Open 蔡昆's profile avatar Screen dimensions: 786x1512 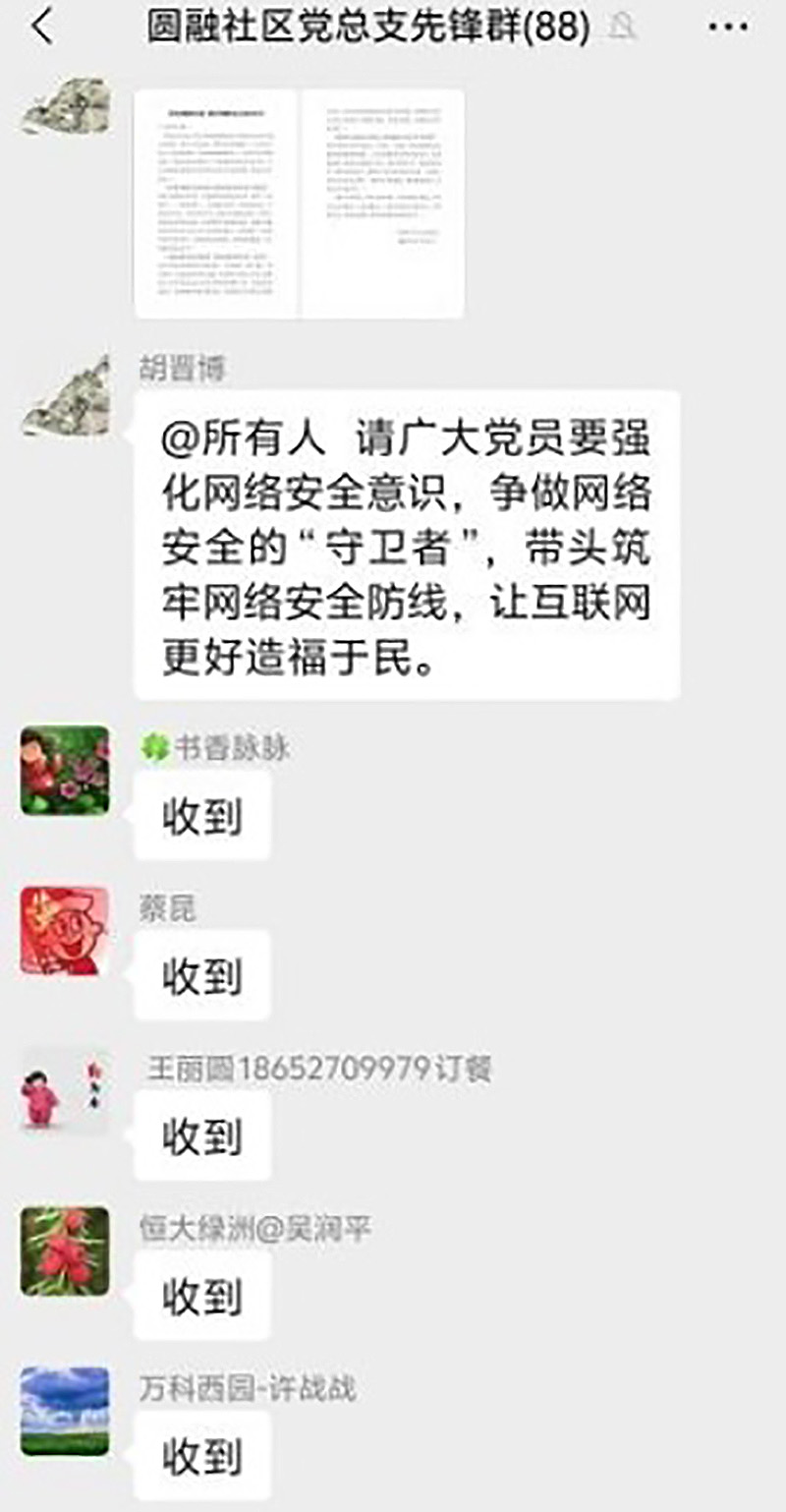coord(65,930)
